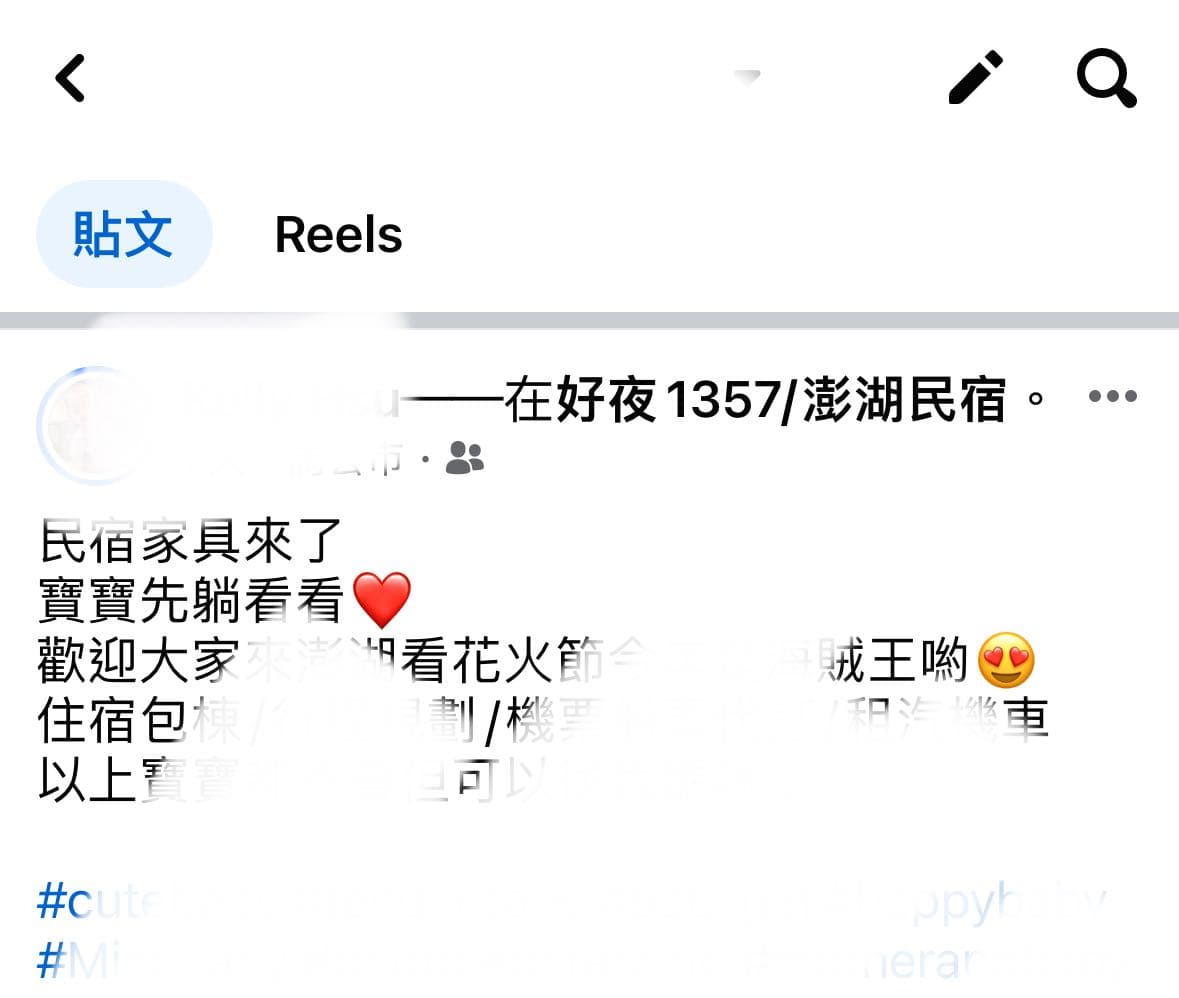The height and width of the screenshot is (998, 1179).
Task: Open the 好夜1357/澎湖民宿 location link
Action: click(x=780, y=400)
